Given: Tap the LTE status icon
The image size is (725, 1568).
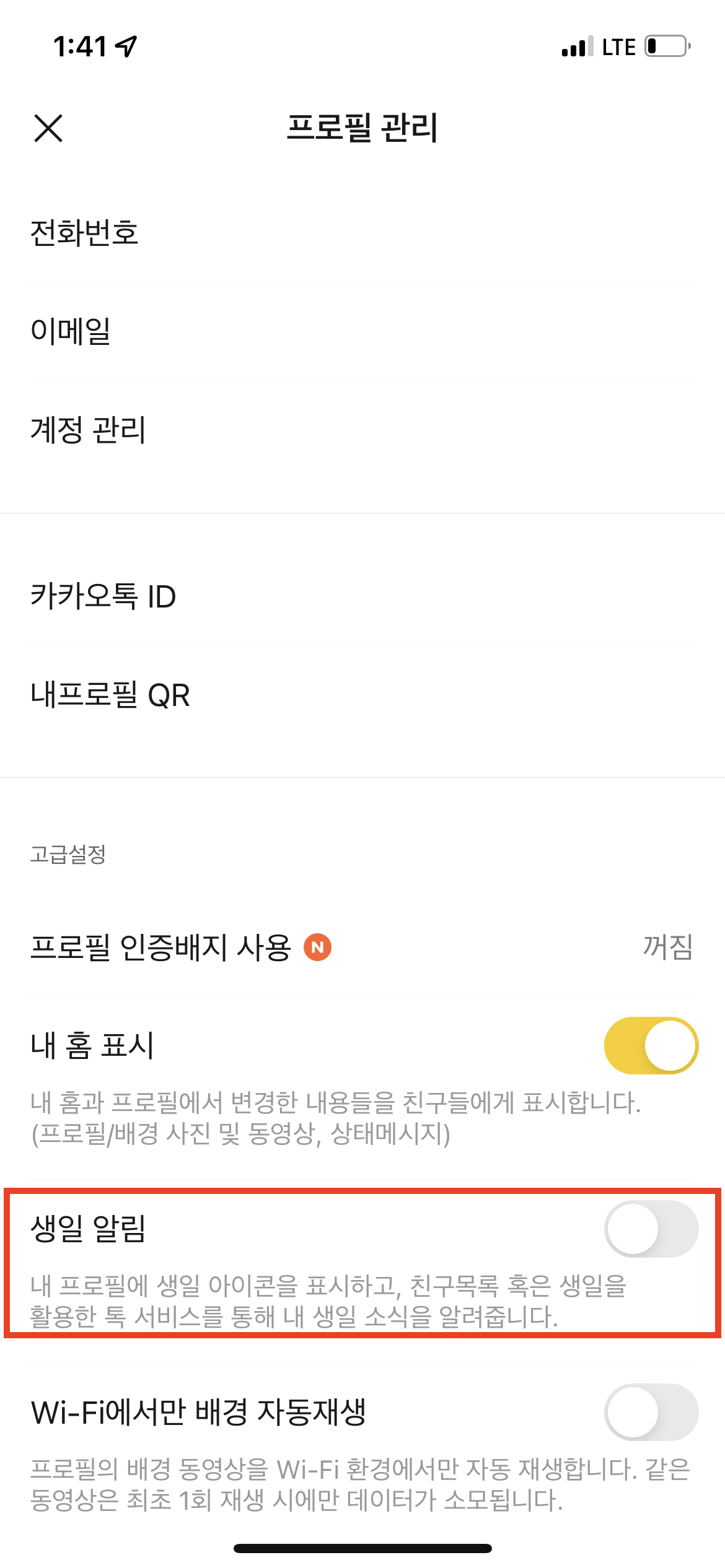Looking at the screenshot, I should pos(618,45).
